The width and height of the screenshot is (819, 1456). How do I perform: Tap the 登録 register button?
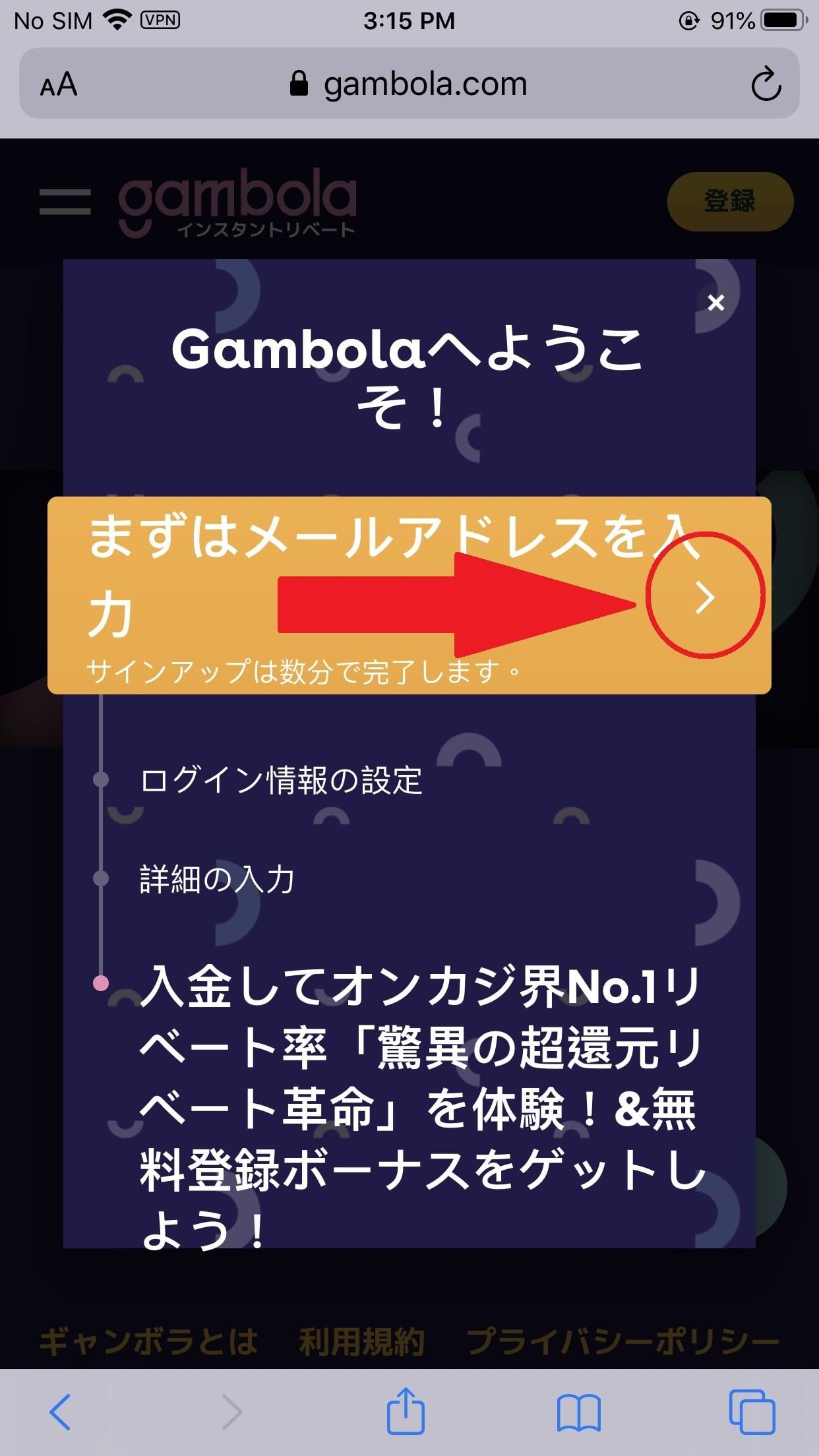click(729, 201)
